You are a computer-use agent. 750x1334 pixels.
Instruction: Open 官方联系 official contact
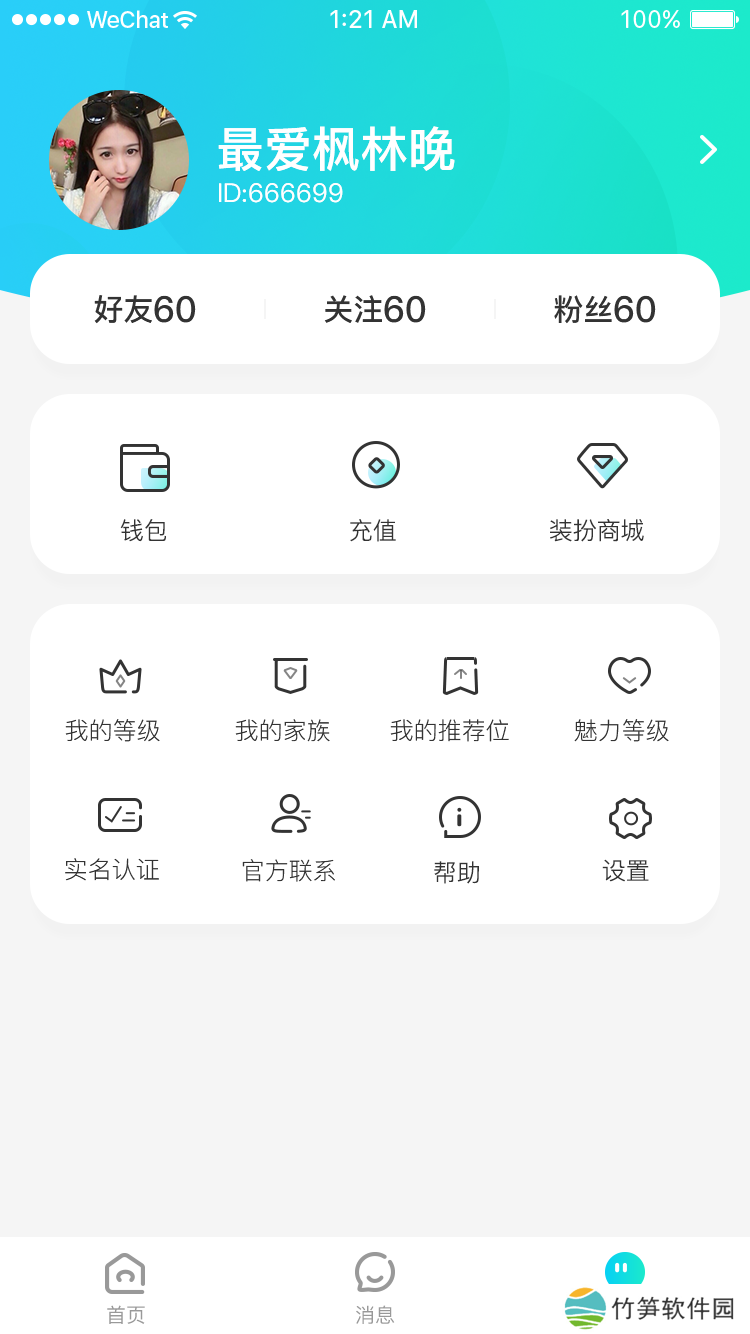coord(290,838)
